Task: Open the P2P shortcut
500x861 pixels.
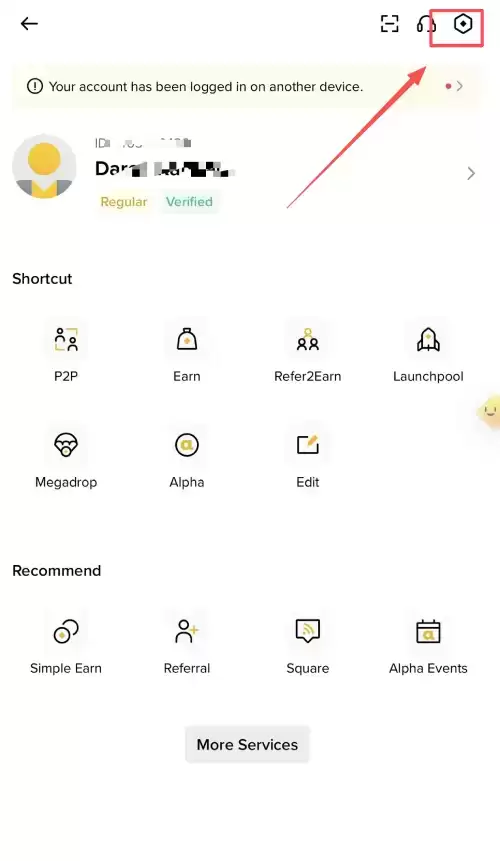Action: pyautogui.click(x=66, y=351)
